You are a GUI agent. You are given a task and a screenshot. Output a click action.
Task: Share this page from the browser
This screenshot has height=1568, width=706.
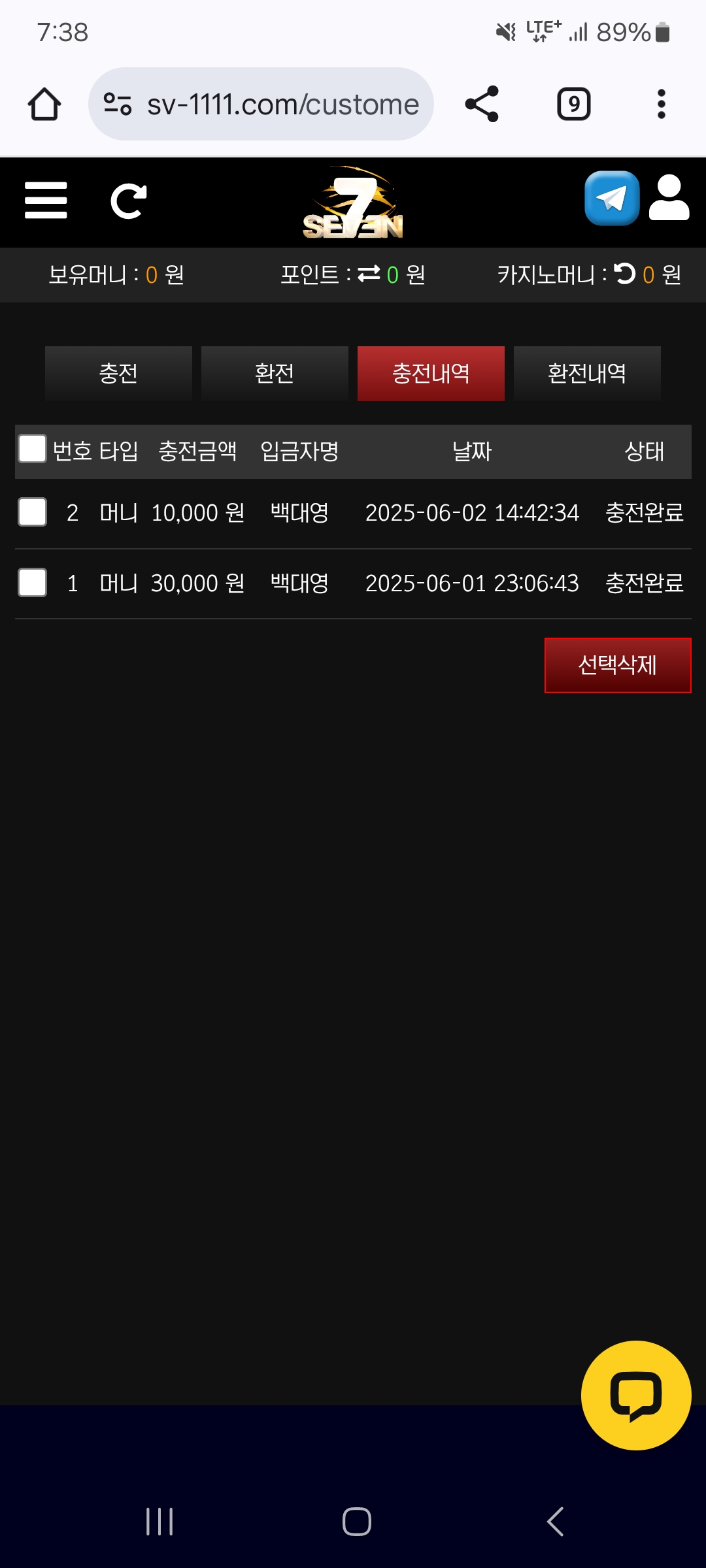pos(482,104)
